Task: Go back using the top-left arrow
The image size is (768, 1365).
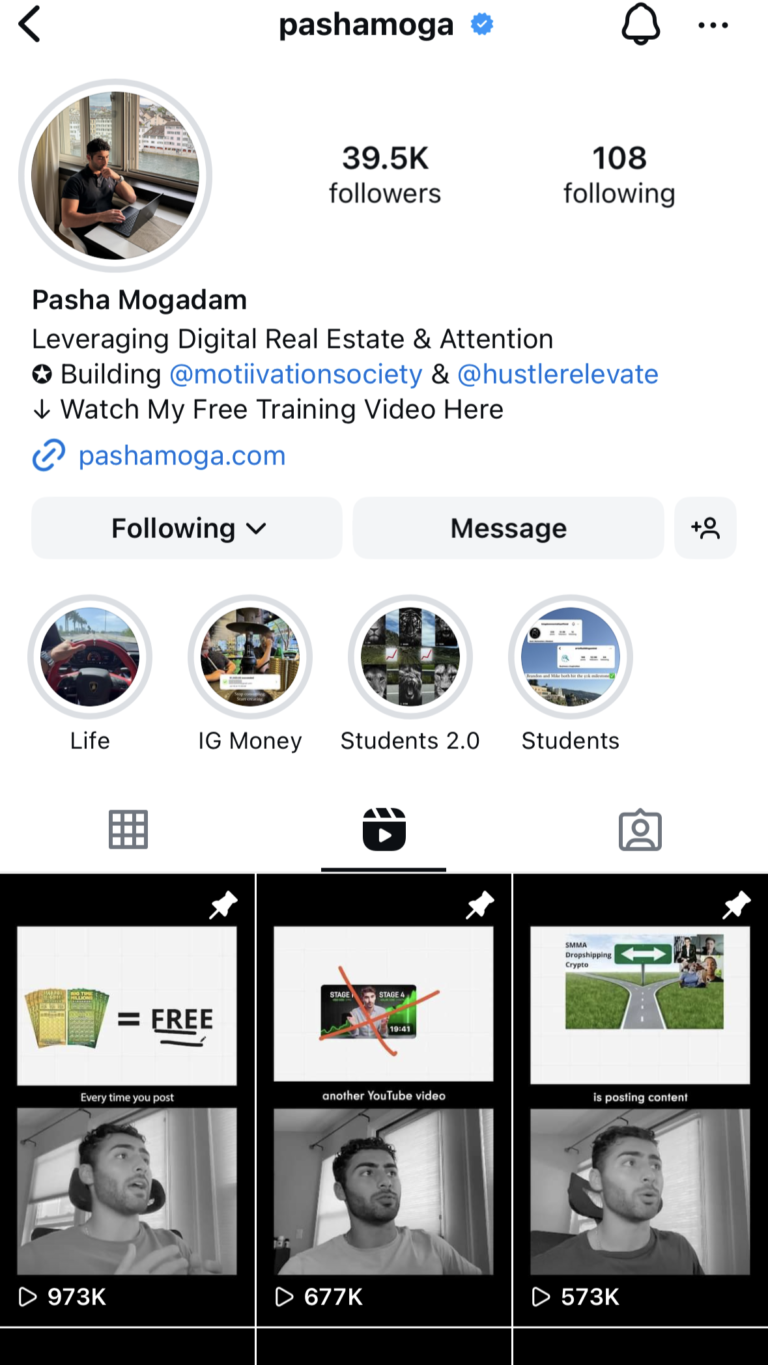Action: point(30,24)
